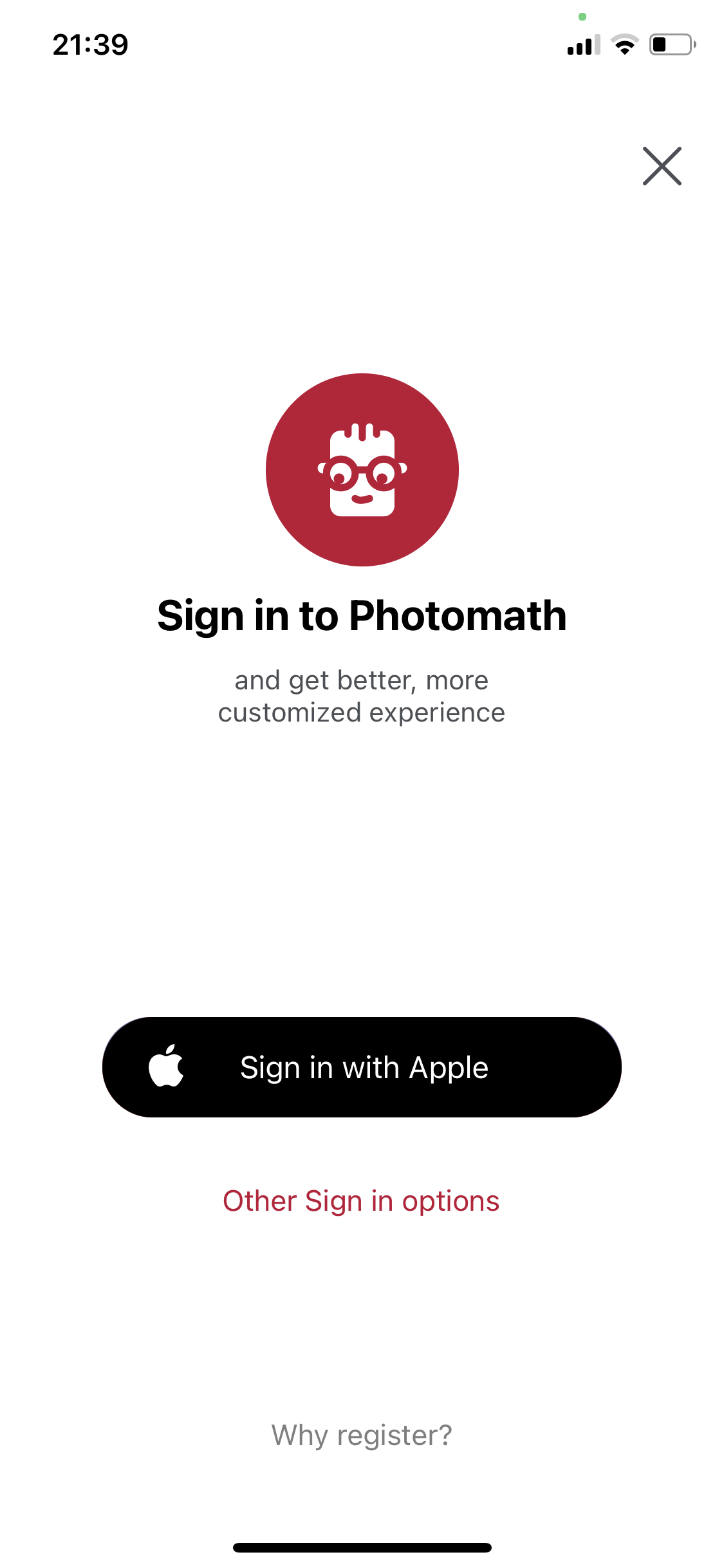The image size is (724, 1568).
Task: Select the Sign in with Apple label text
Action: [x=364, y=1067]
